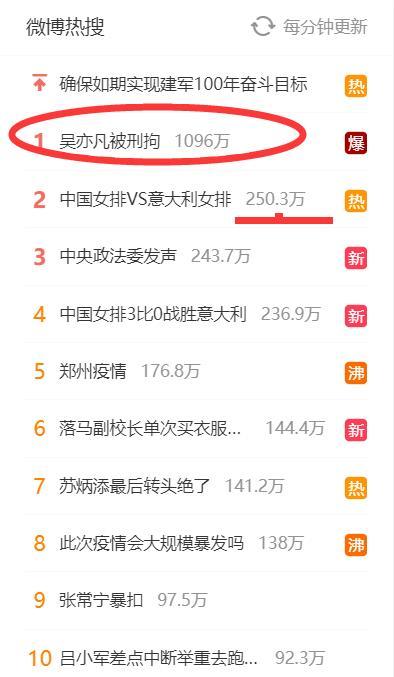Open topic 张常宁暴扣
Image resolution: width=394 pixels, height=677 pixels.
(x=101, y=600)
